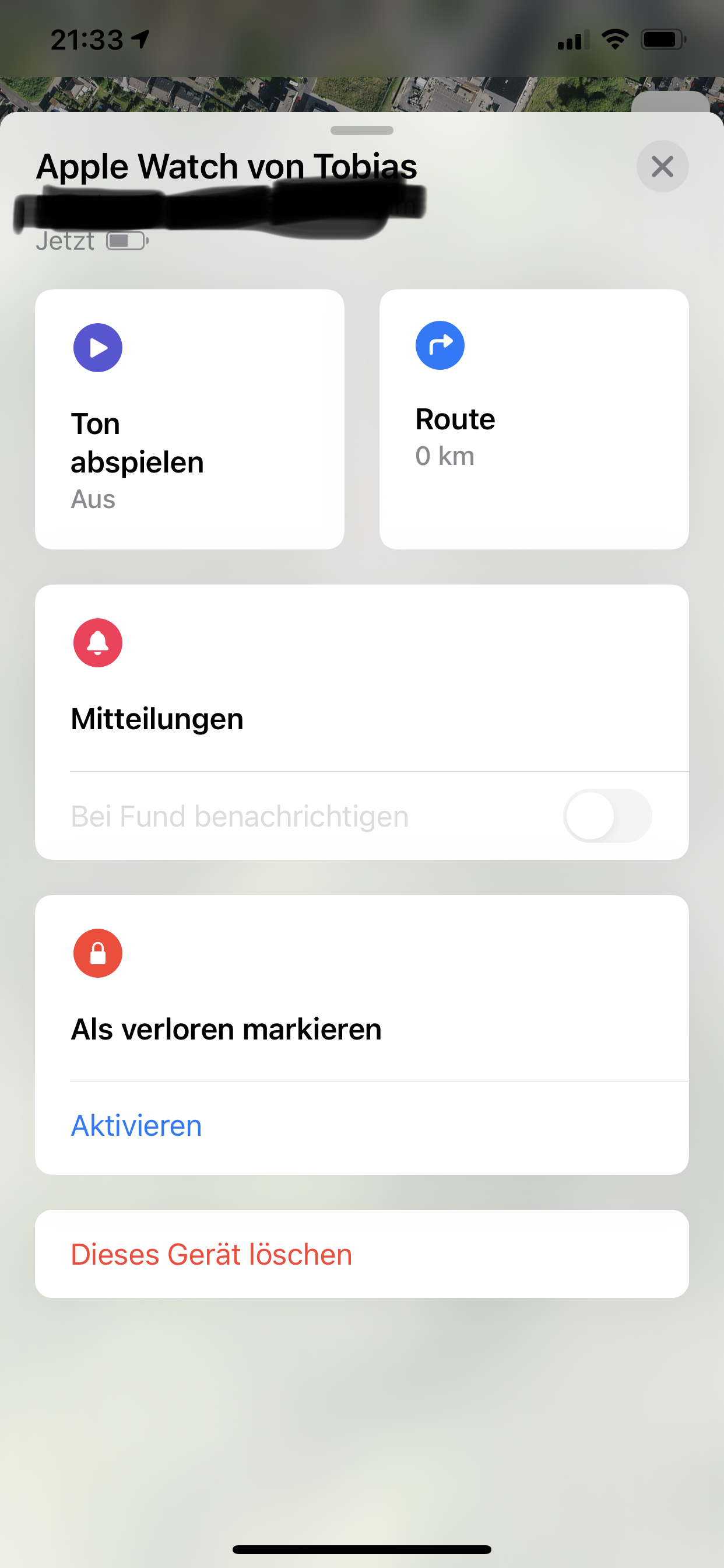This screenshot has height=1568, width=724.
Task: Close the Apple Watch device panel
Action: [662, 166]
